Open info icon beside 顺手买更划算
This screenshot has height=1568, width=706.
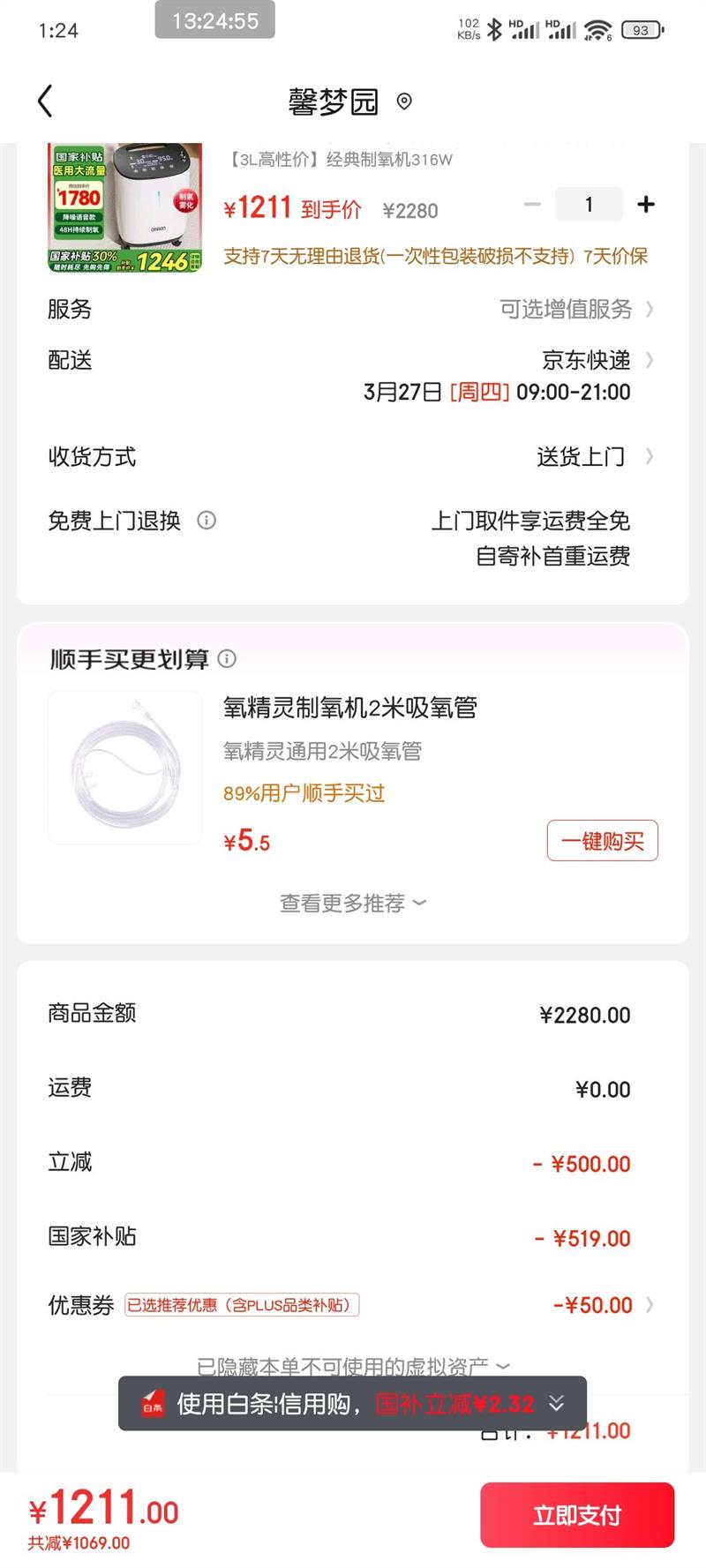[227, 658]
